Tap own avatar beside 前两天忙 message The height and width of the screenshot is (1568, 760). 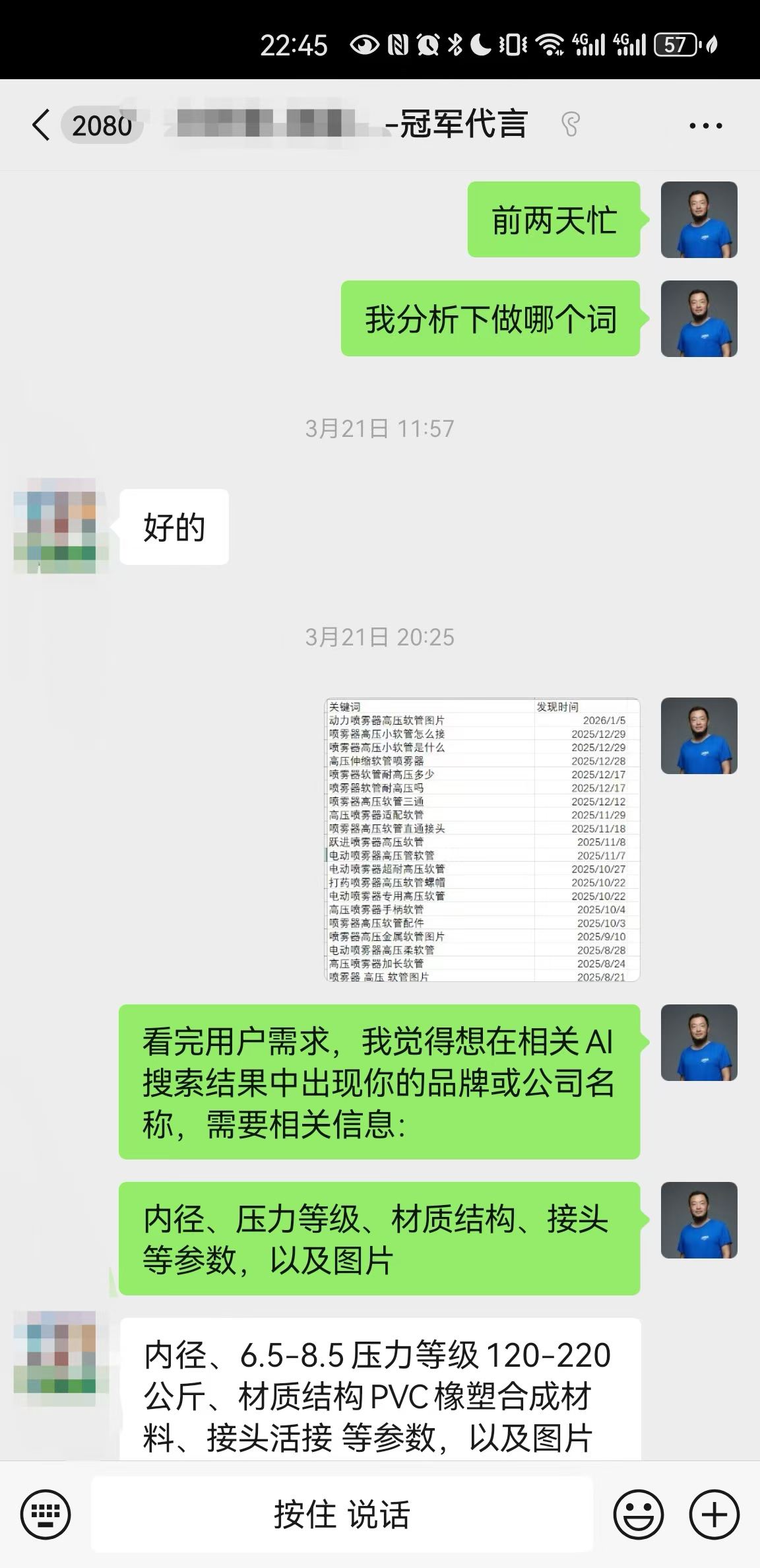point(699,220)
